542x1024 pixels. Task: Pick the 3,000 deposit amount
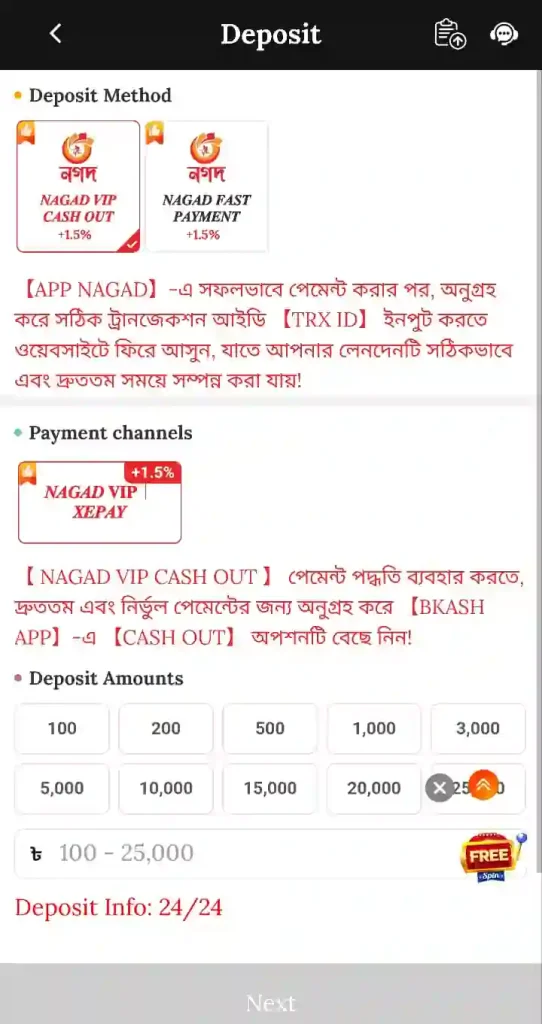coord(478,728)
